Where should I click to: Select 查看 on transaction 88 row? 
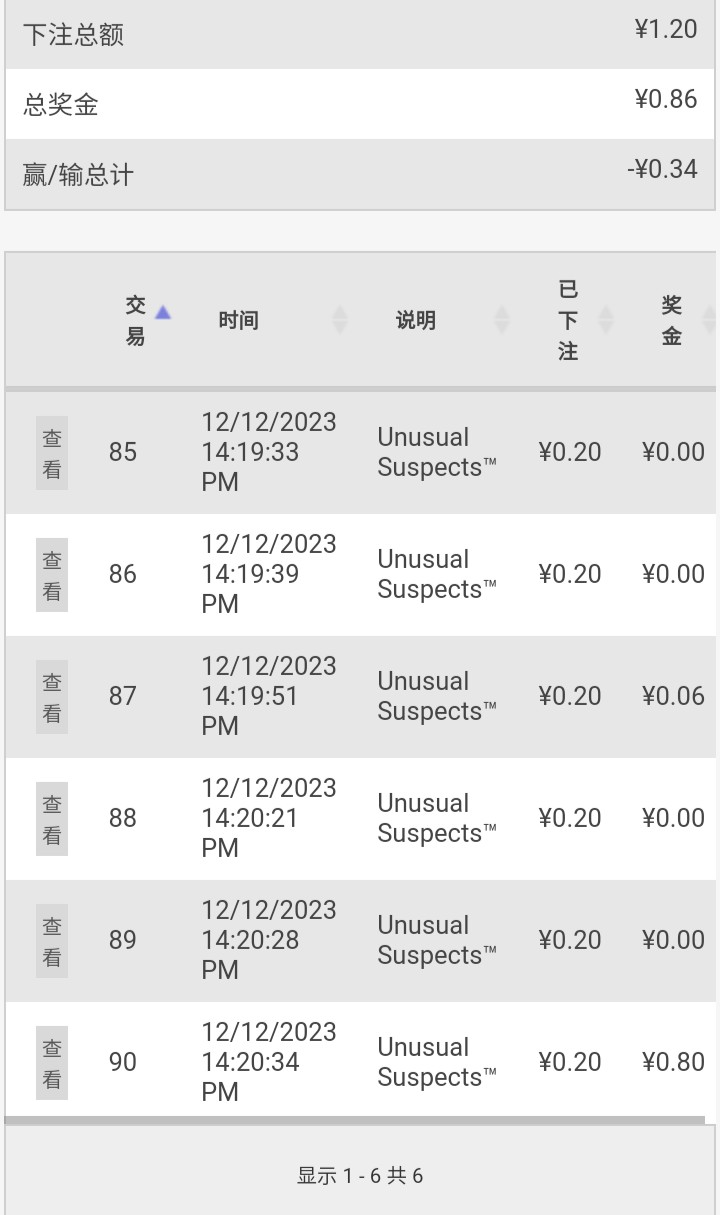pyautogui.click(x=52, y=819)
